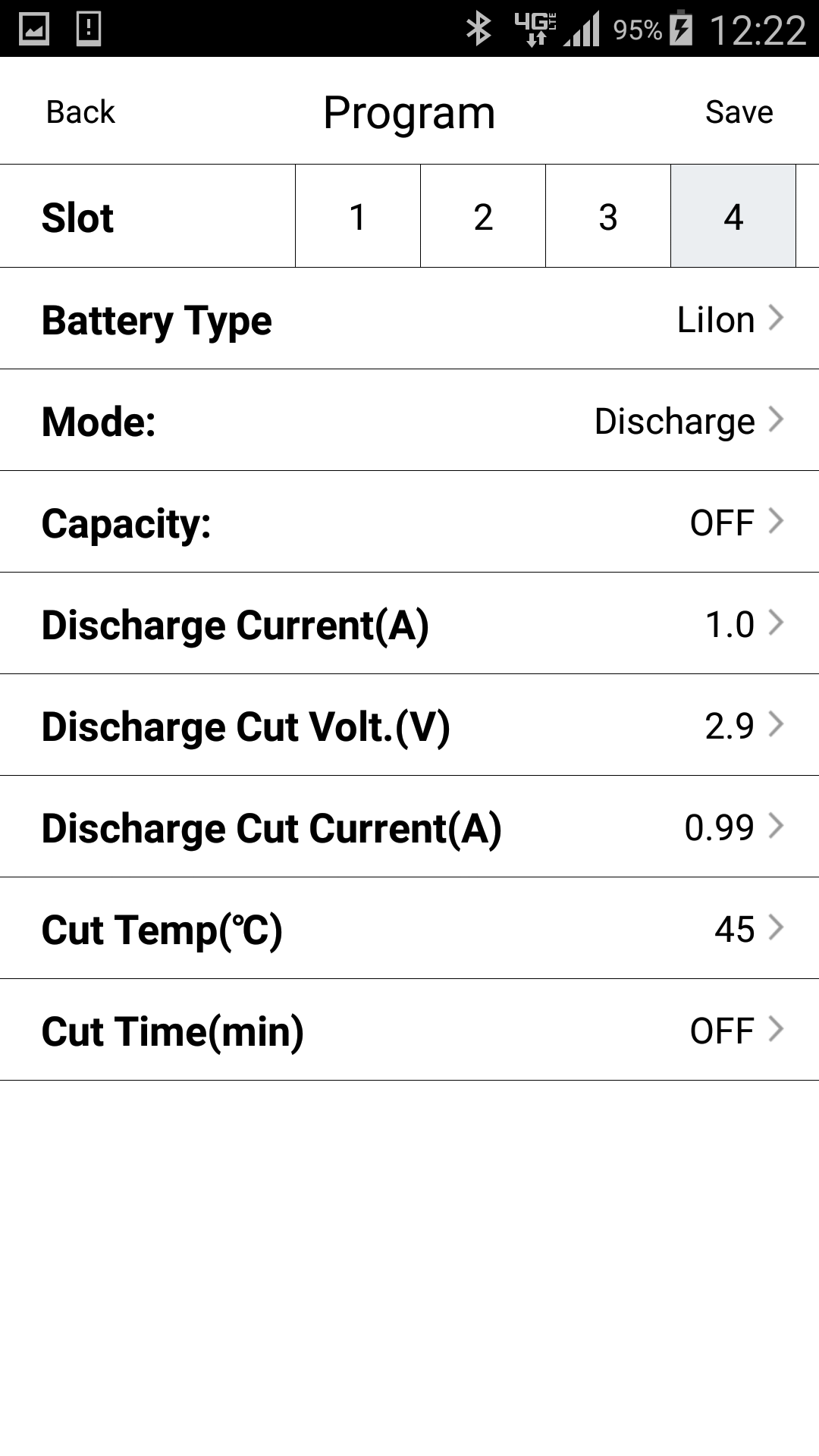The height and width of the screenshot is (1456, 819).
Task: Edit the Discharge Cut Current(A) value
Action: (x=409, y=827)
